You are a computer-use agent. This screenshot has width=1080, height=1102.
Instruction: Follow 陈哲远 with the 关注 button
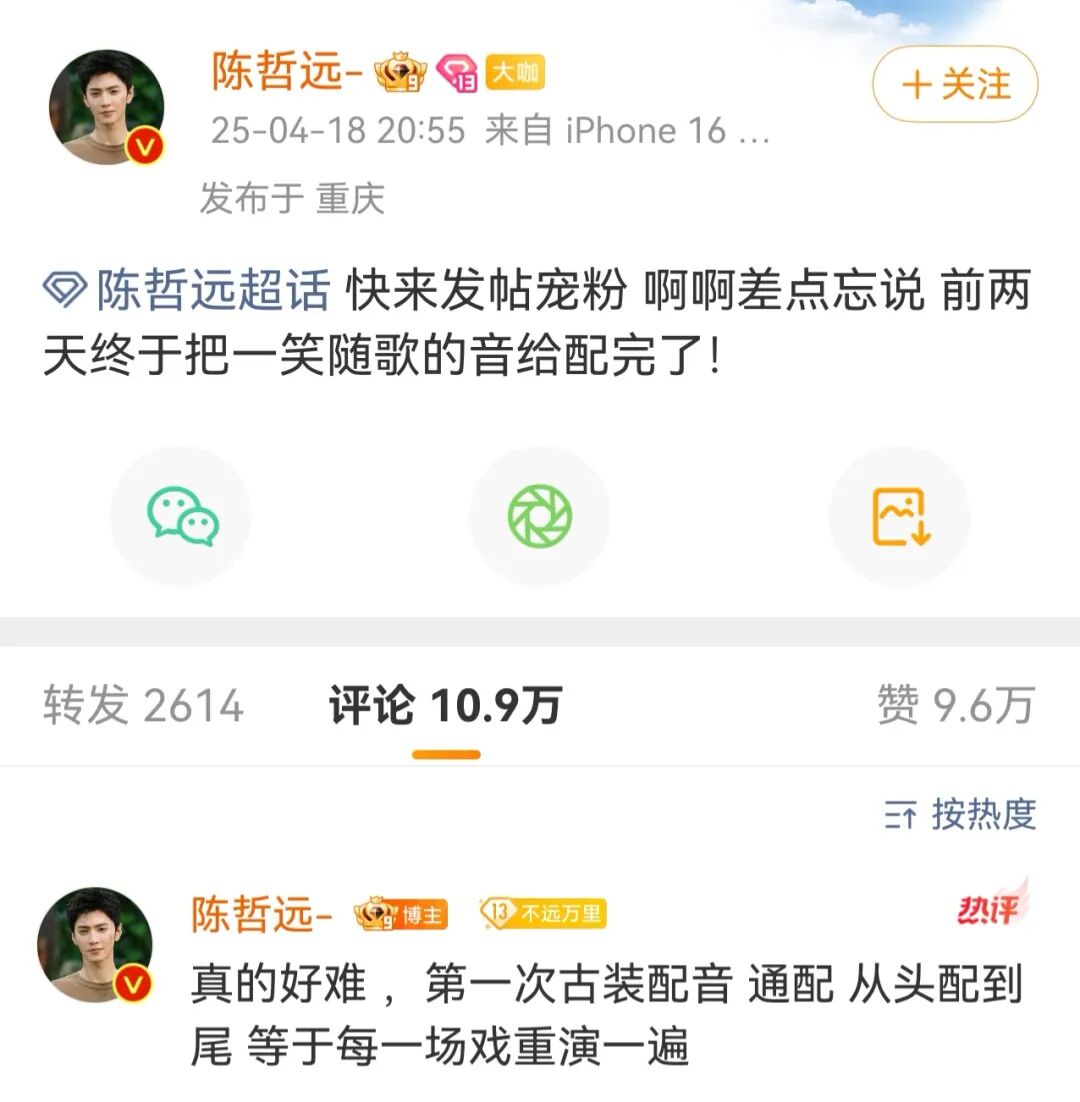(955, 85)
